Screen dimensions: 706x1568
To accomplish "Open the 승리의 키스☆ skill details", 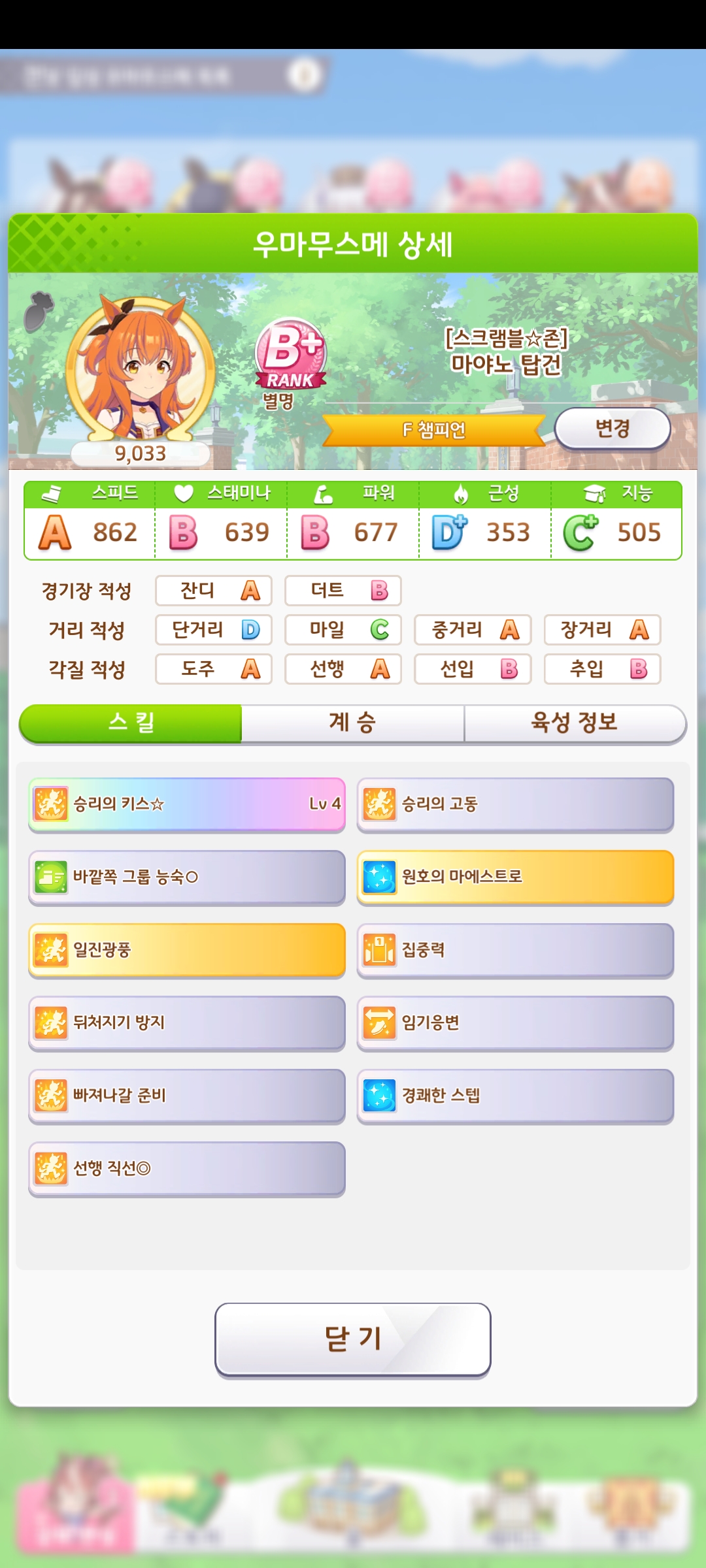I will coord(187,804).
